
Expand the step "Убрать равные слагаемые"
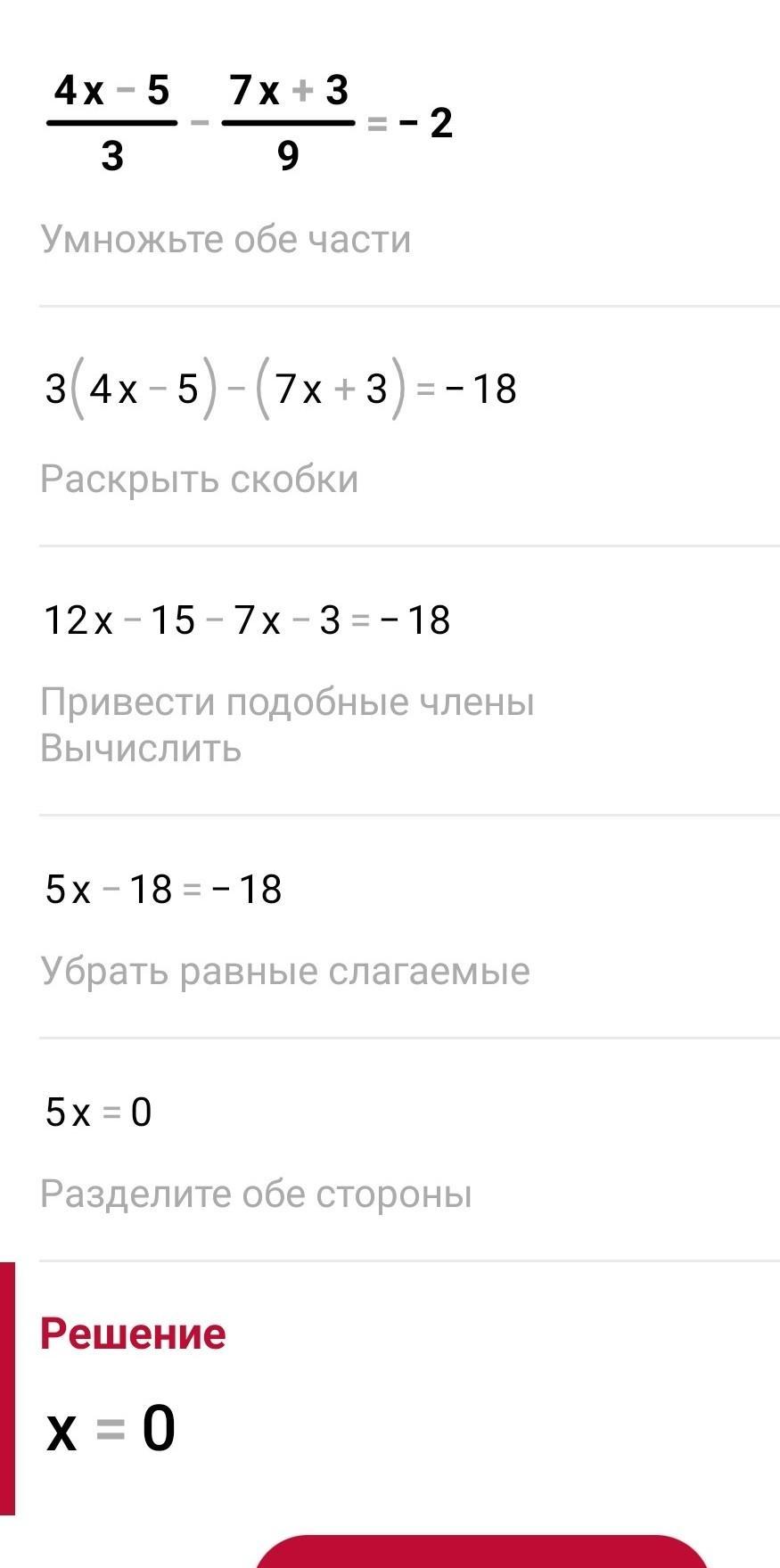285,971
